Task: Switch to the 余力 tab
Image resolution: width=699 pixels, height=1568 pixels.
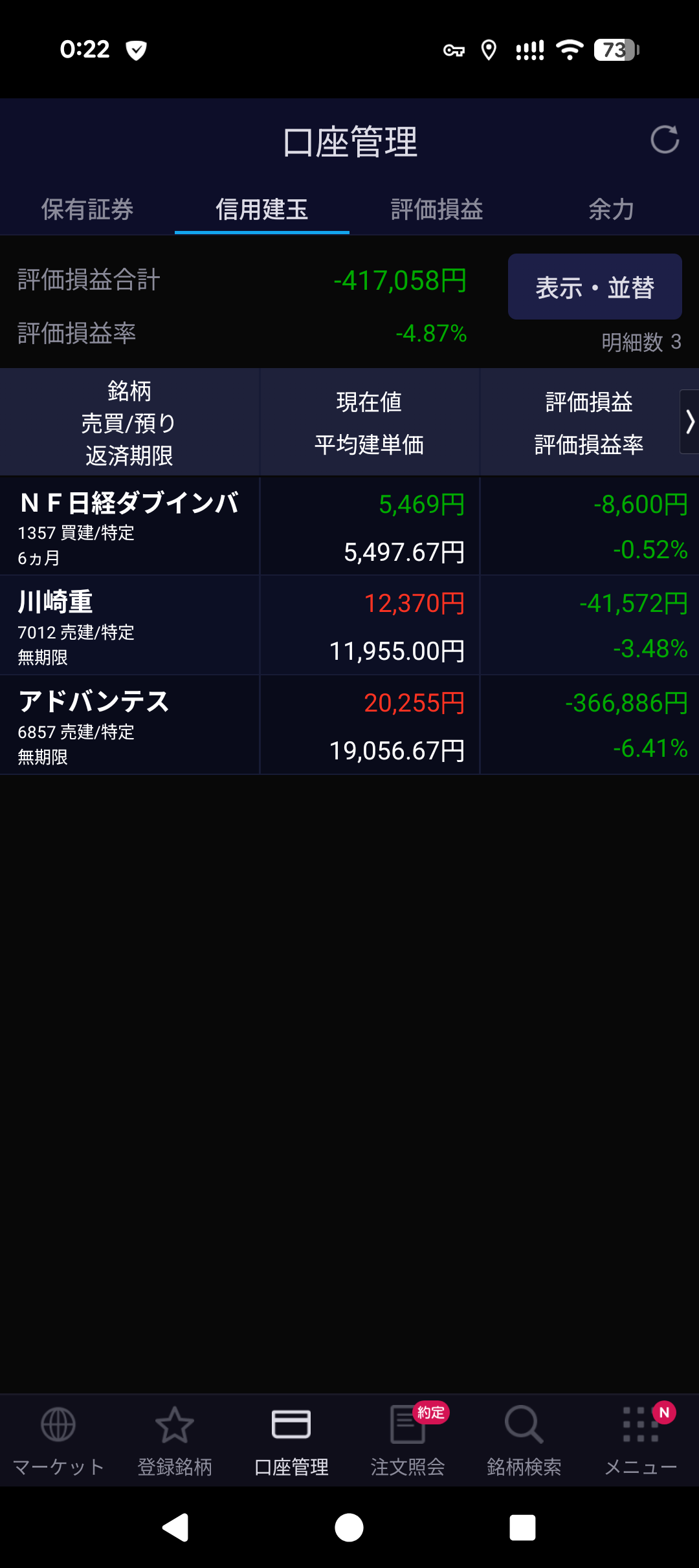Action: point(611,210)
